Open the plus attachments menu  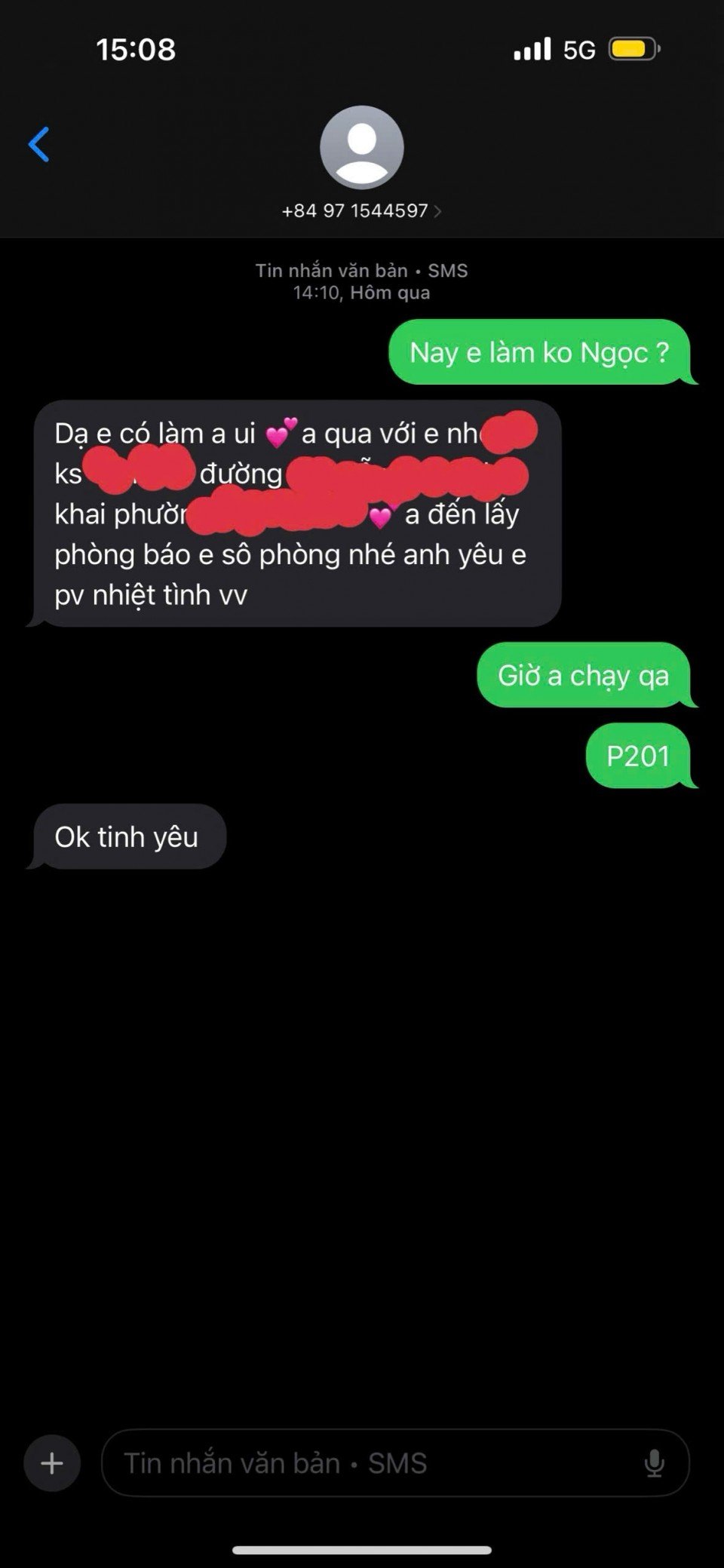52,1464
